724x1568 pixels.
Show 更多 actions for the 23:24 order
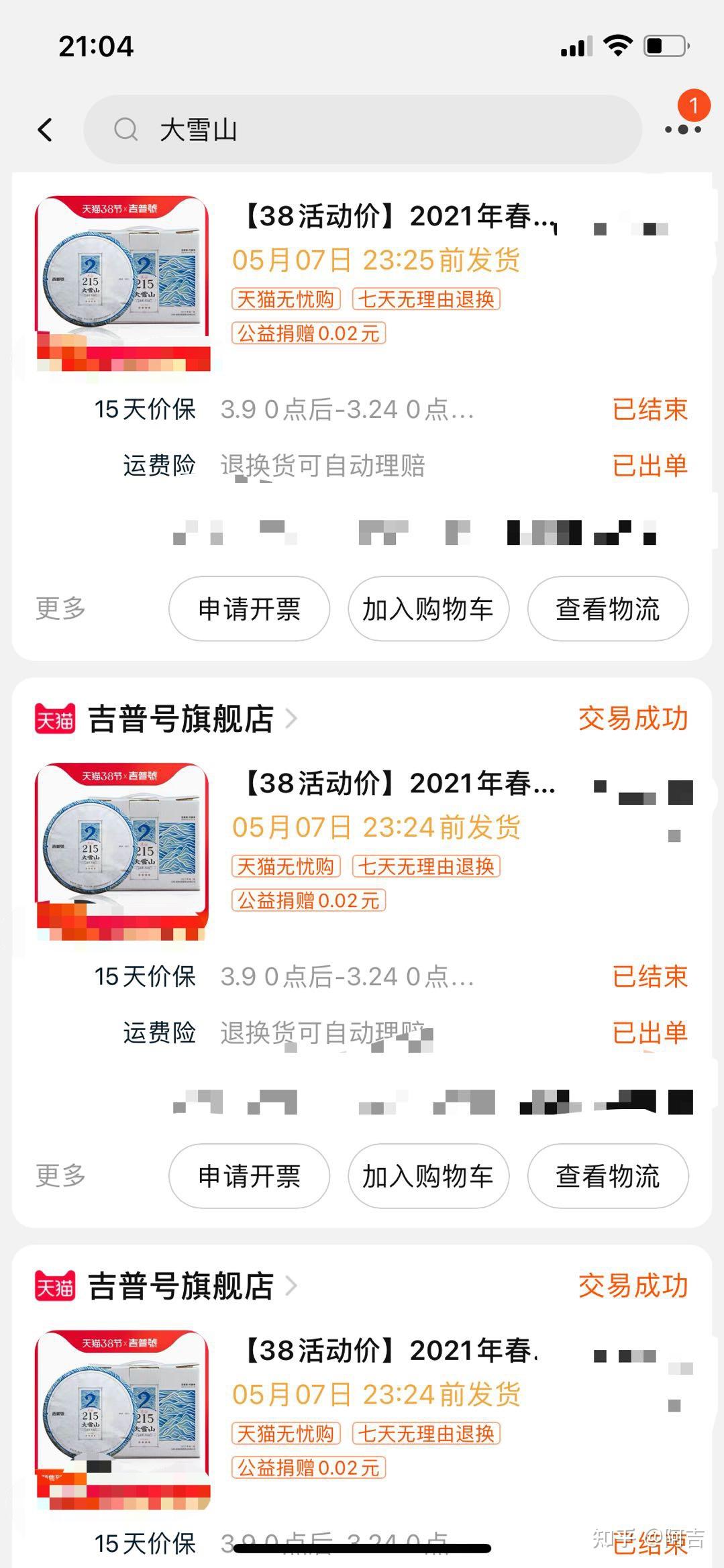pos(60,1175)
